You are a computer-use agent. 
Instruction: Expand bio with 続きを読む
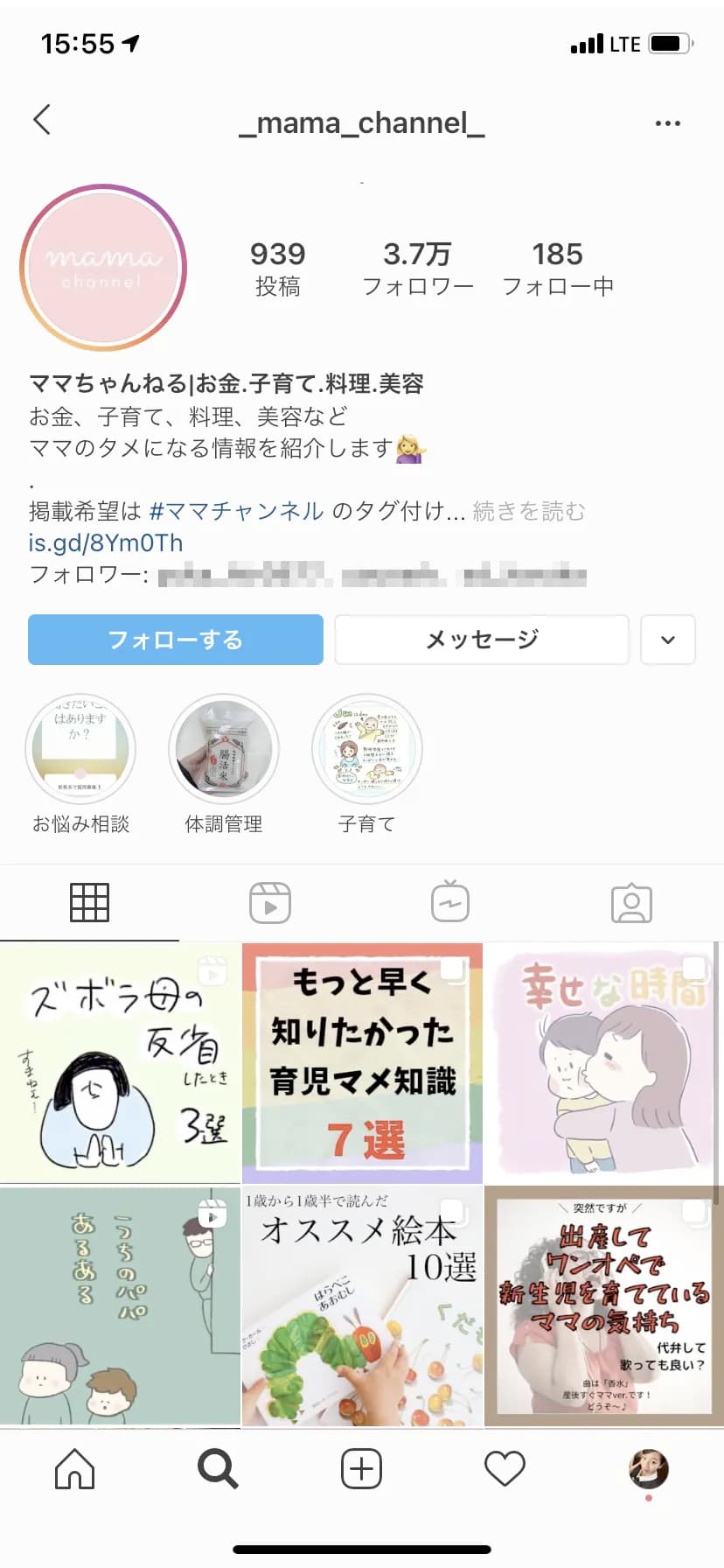coord(529,511)
